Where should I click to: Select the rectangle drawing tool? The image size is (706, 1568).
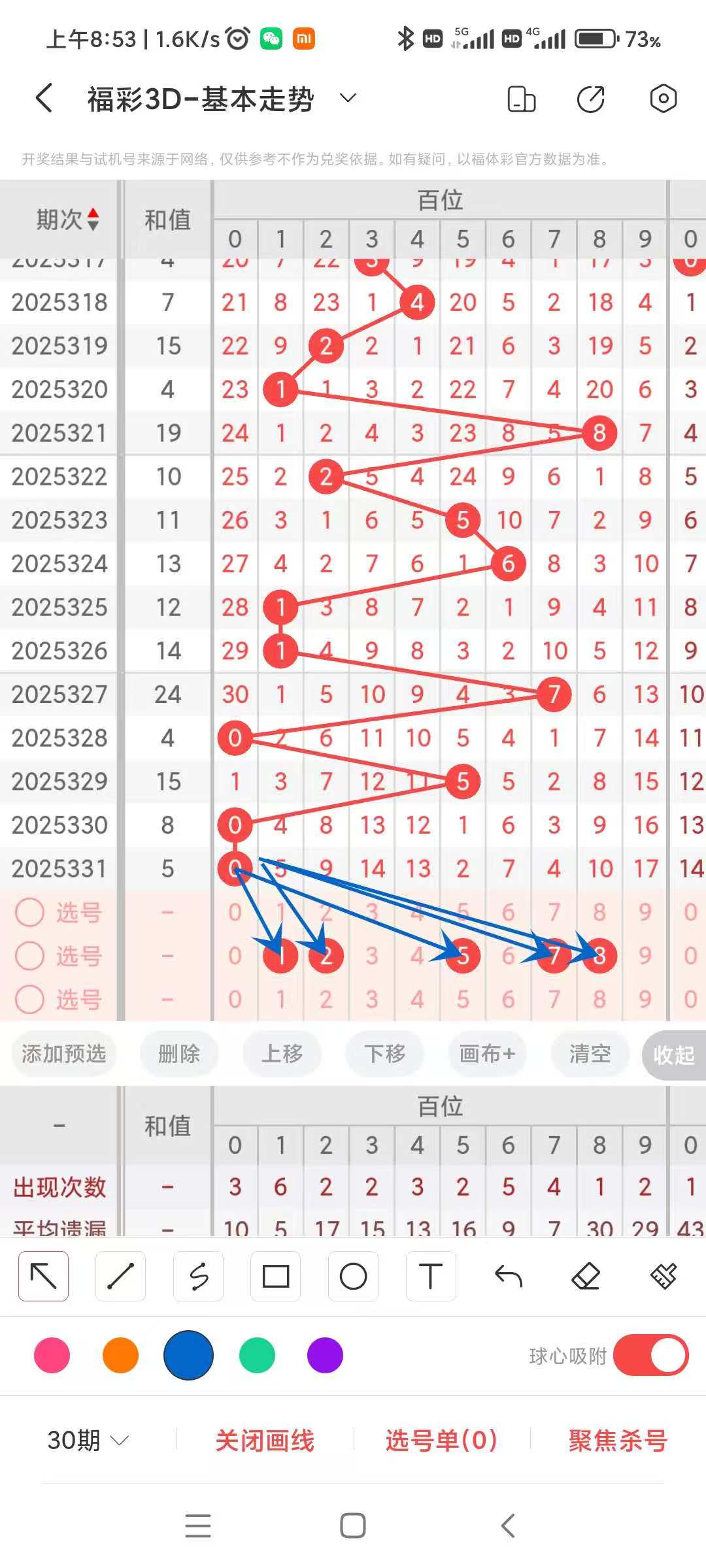click(276, 1276)
